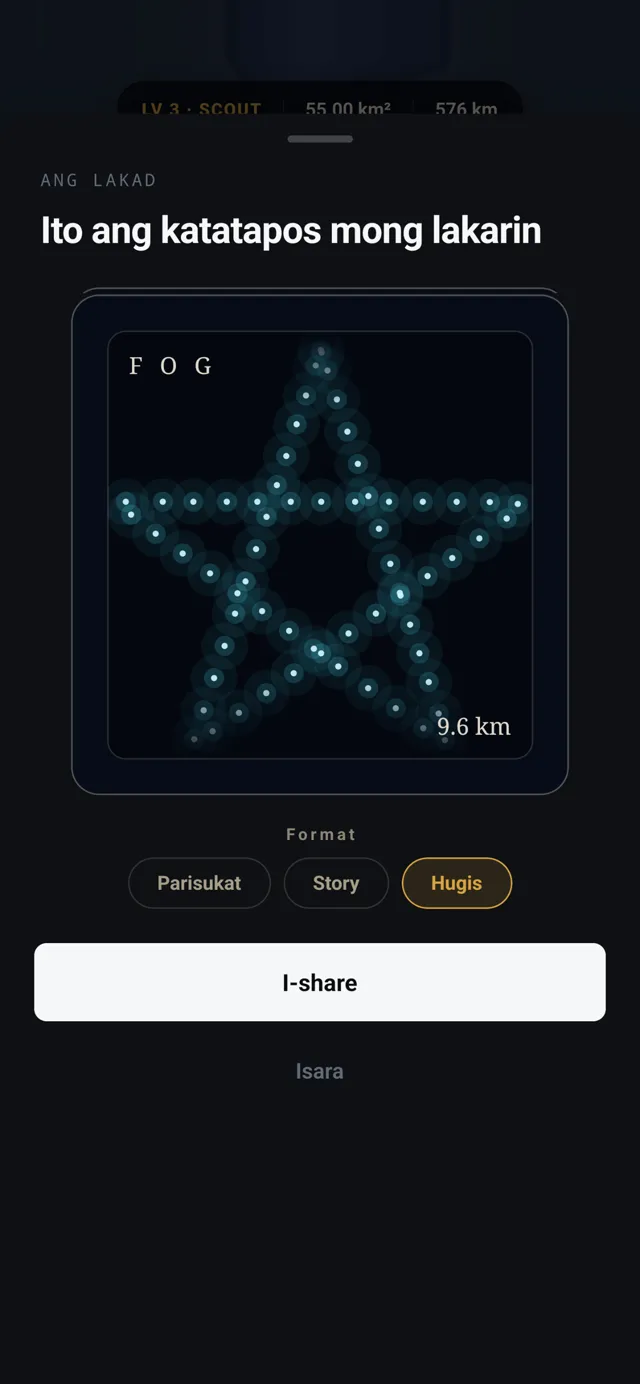Select the Hugis format chip

[x=457, y=883]
